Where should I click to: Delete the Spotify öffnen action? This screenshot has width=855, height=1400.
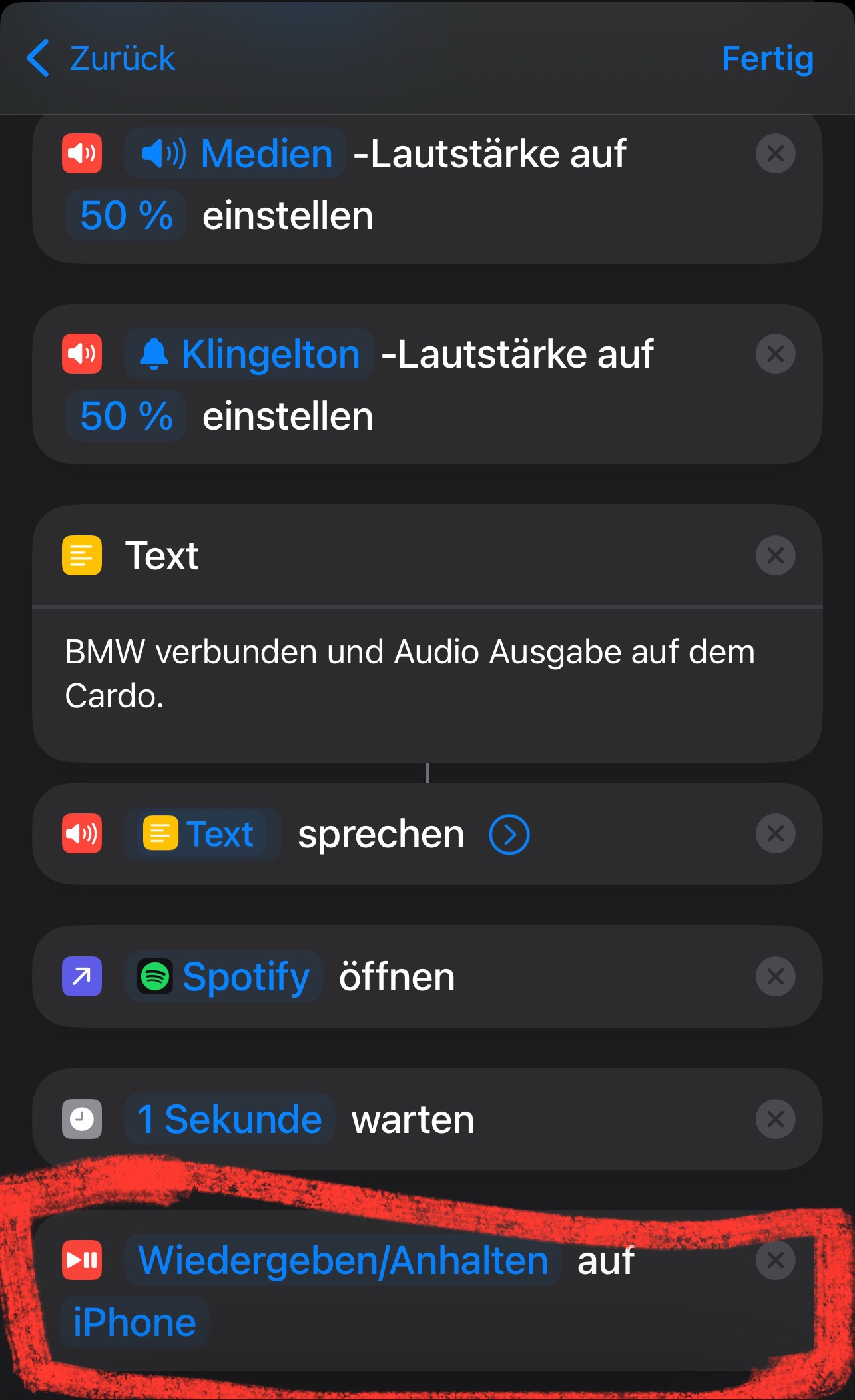pyautogui.click(x=775, y=977)
